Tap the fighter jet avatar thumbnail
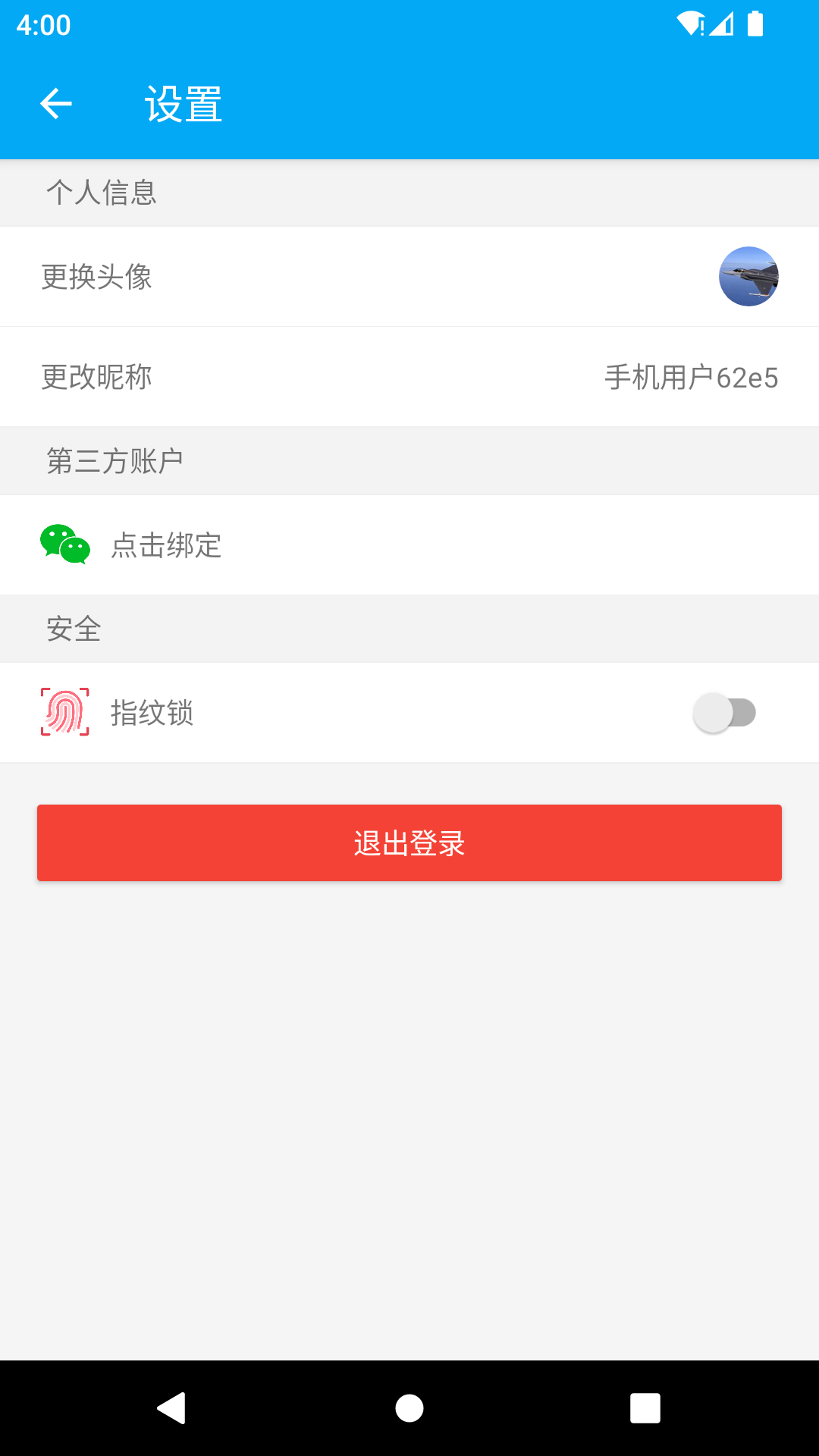The height and width of the screenshot is (1456, 819). 748,276
